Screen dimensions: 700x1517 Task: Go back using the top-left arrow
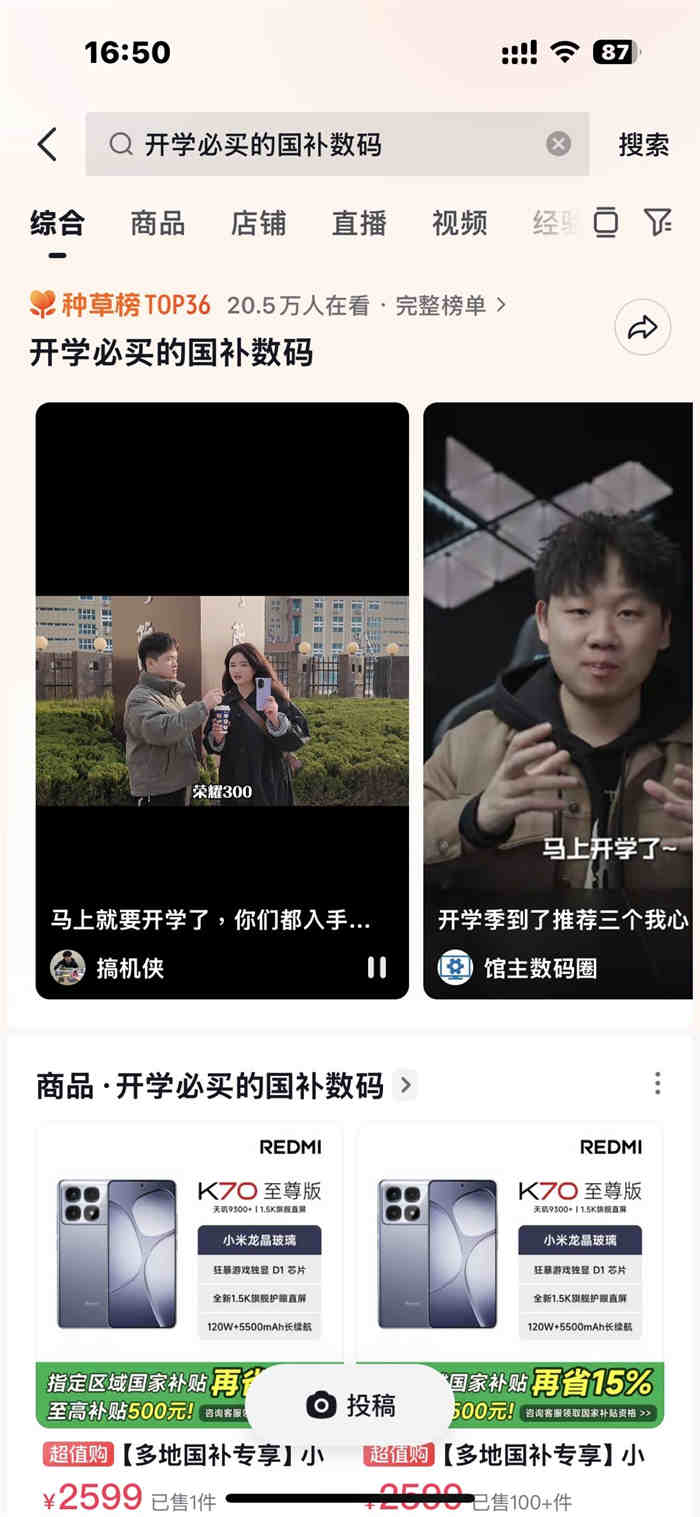coord(47,145)
